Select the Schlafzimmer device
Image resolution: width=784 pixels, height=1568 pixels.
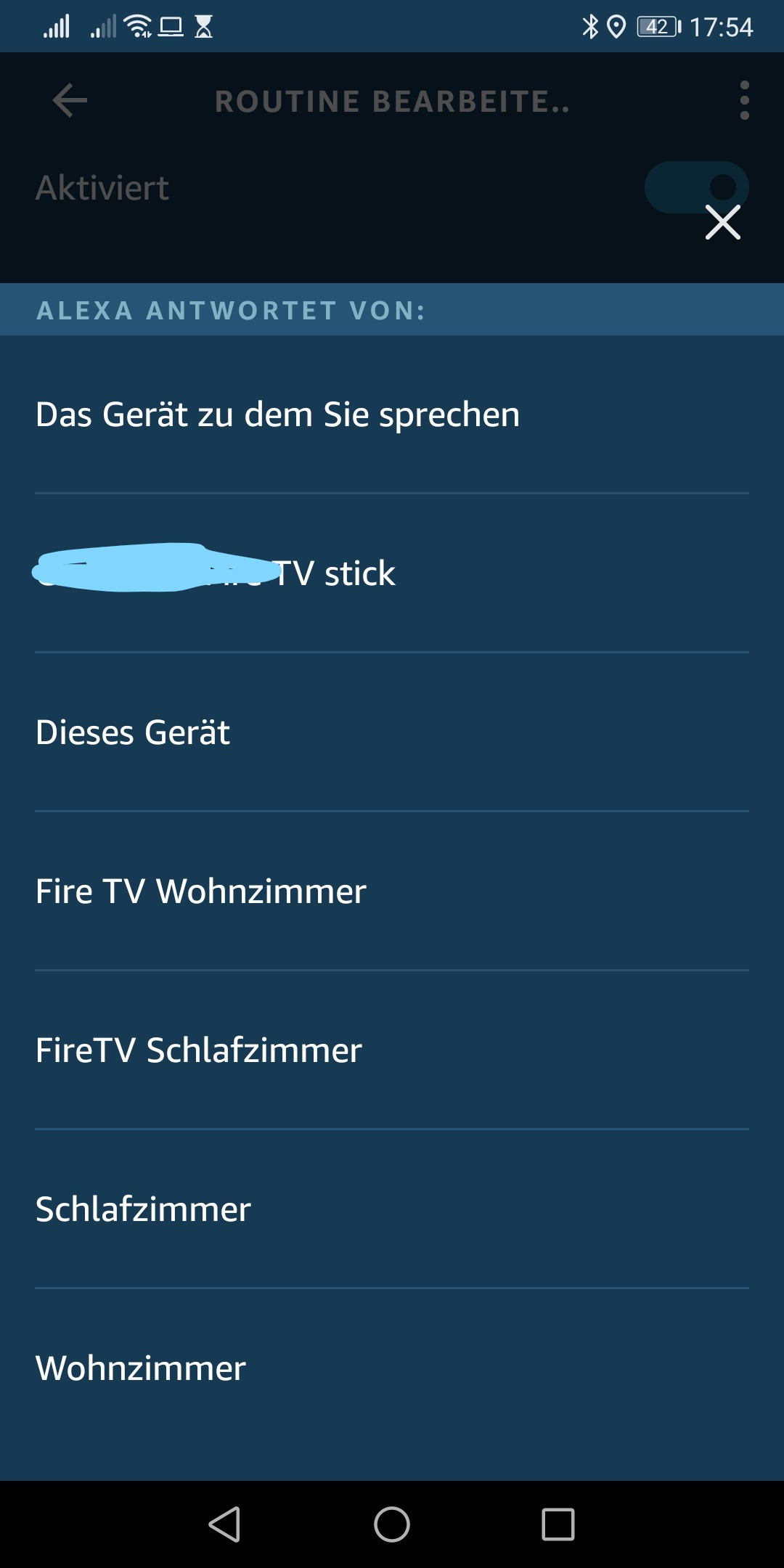coord(143,1209)
